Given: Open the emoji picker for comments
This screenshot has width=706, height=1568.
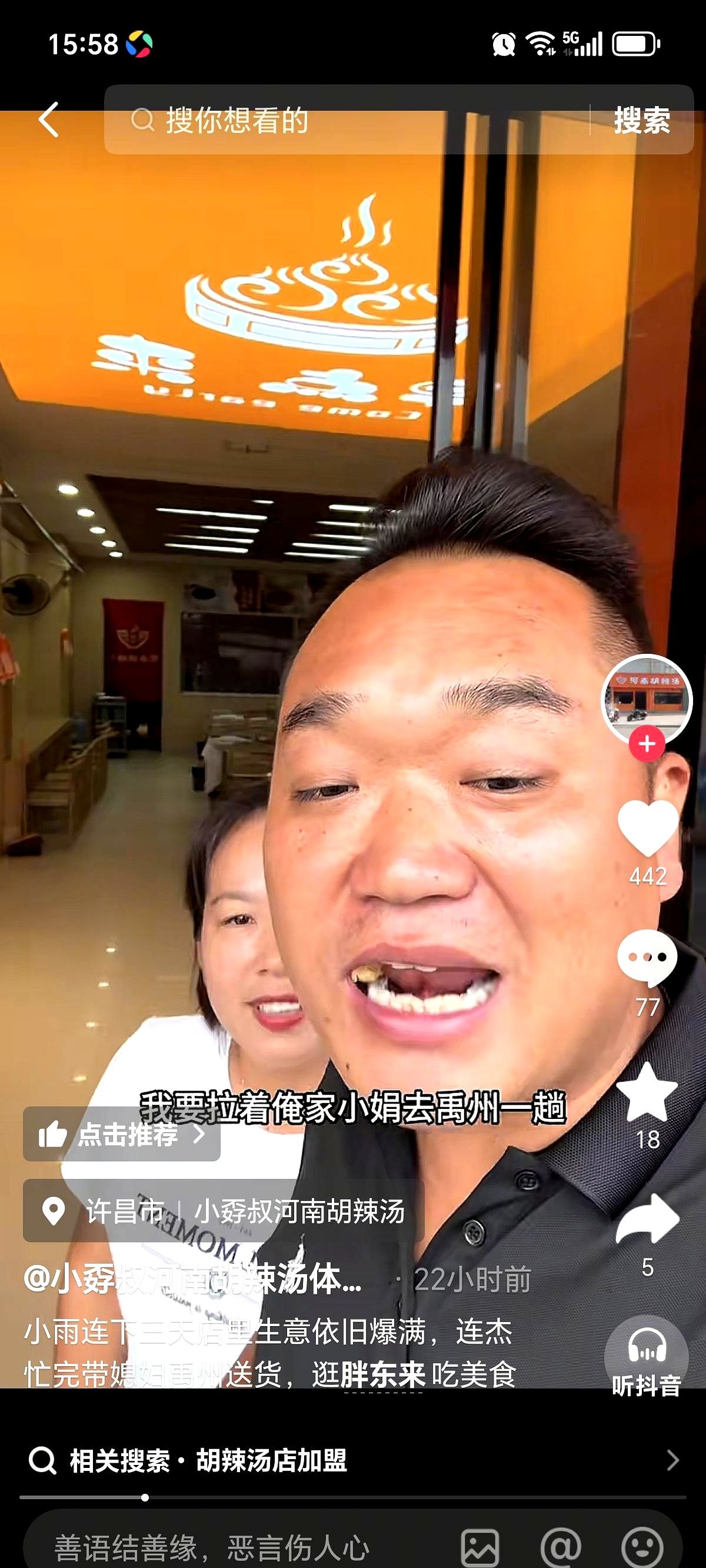Looking at the screenshot, I should (641, 1547).
